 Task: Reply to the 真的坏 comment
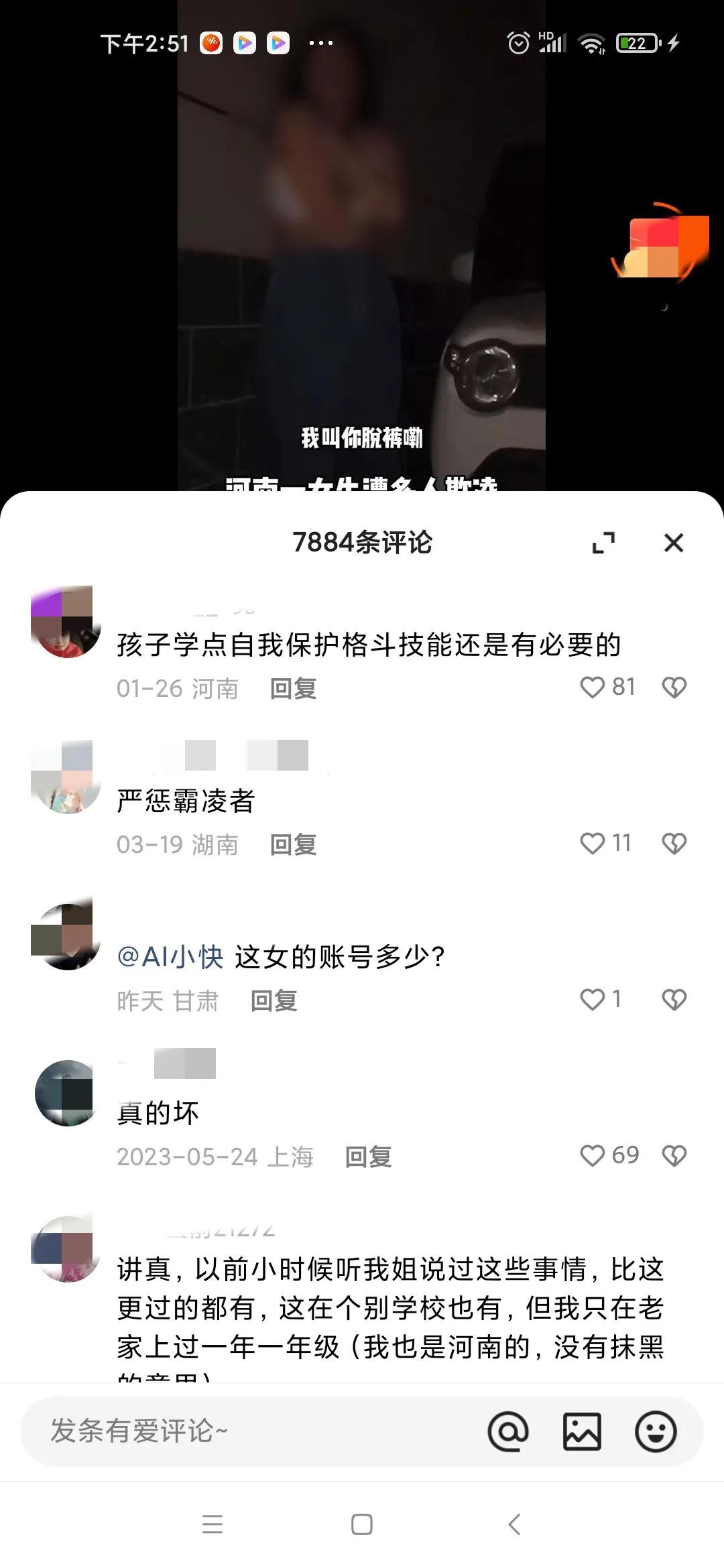(368, 1157)
